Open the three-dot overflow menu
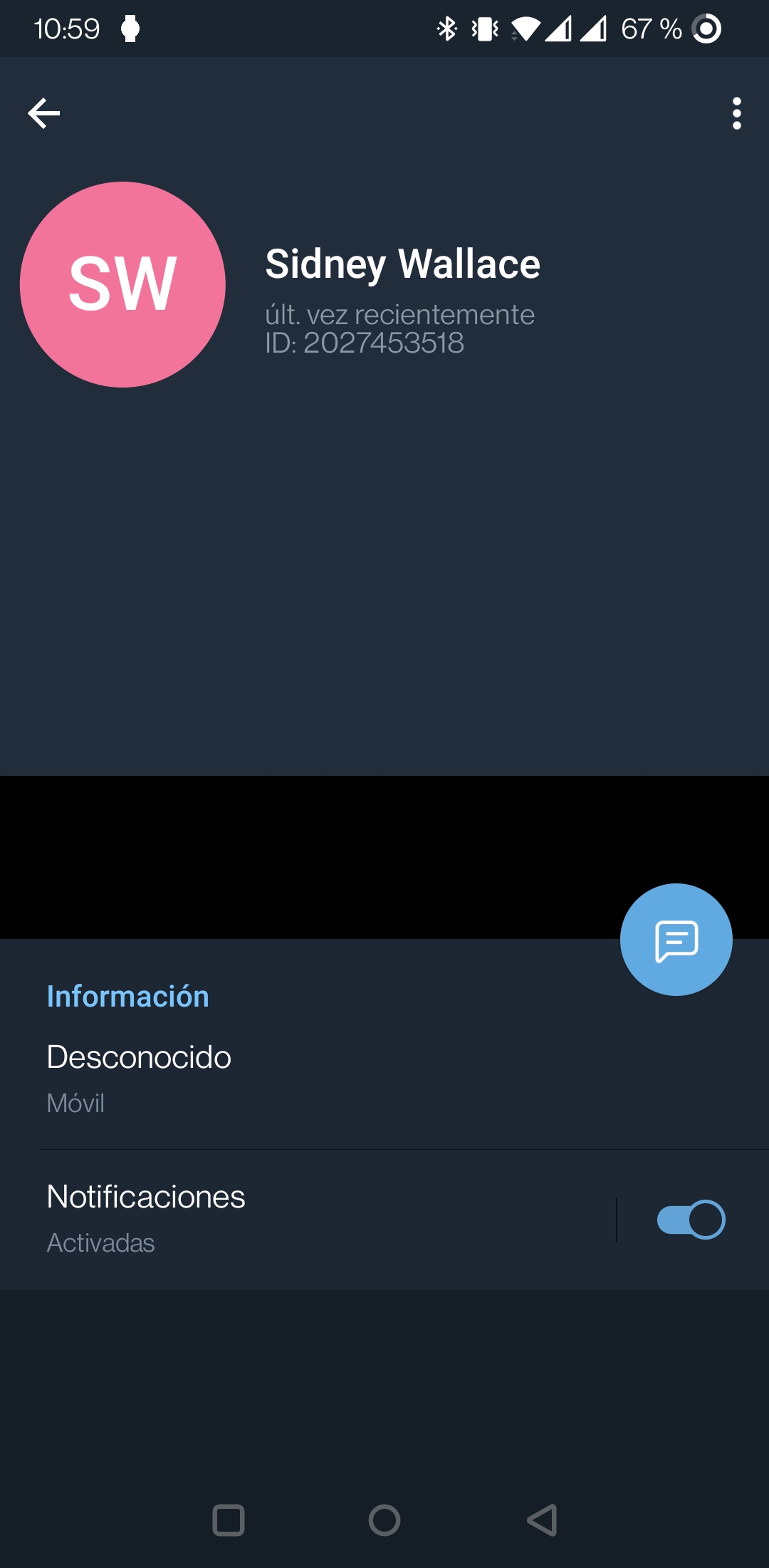This screenshot has height=1568, width=769. pos(737,113)
